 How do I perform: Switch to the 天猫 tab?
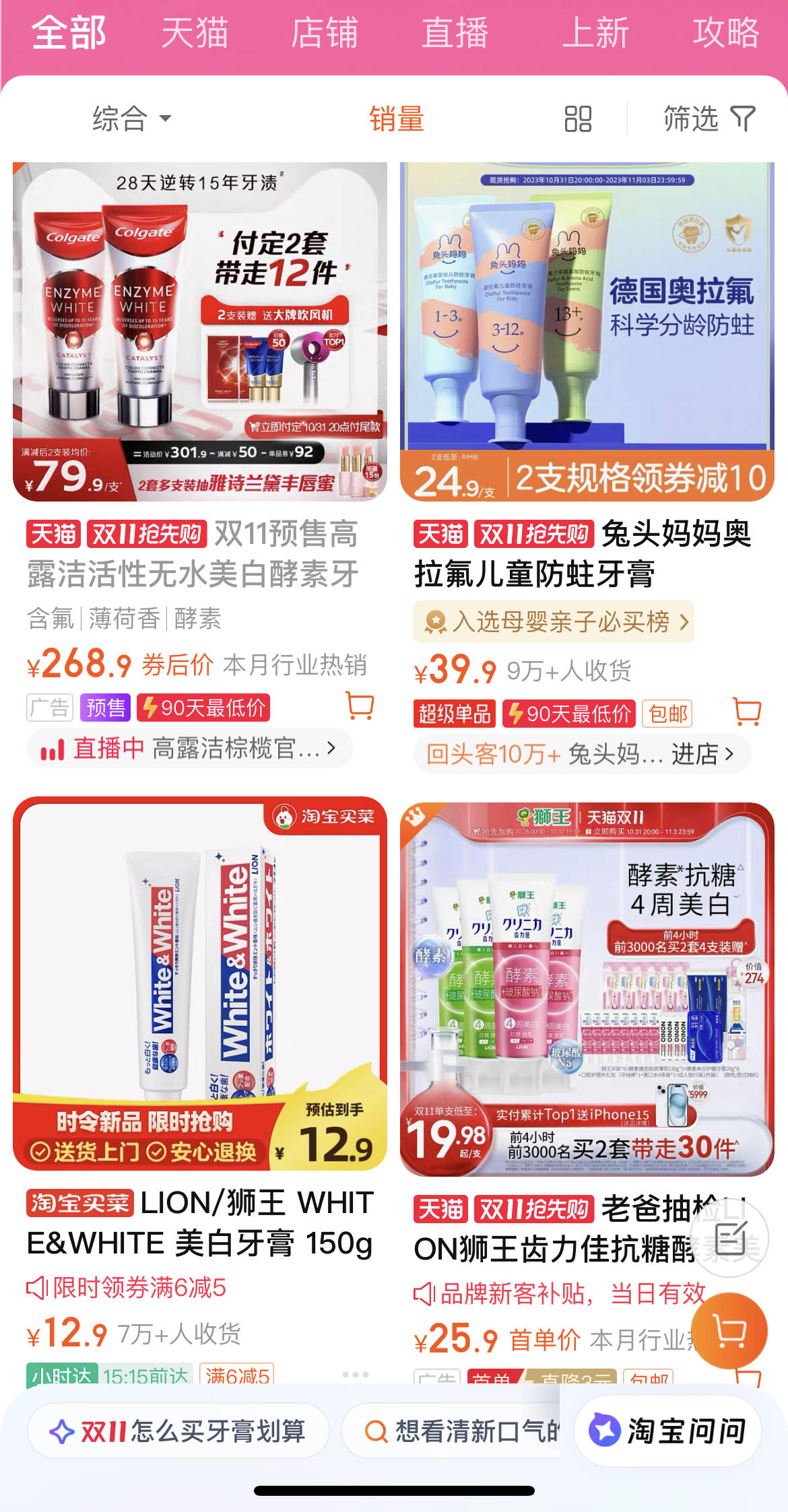click(x=195, y=33)
